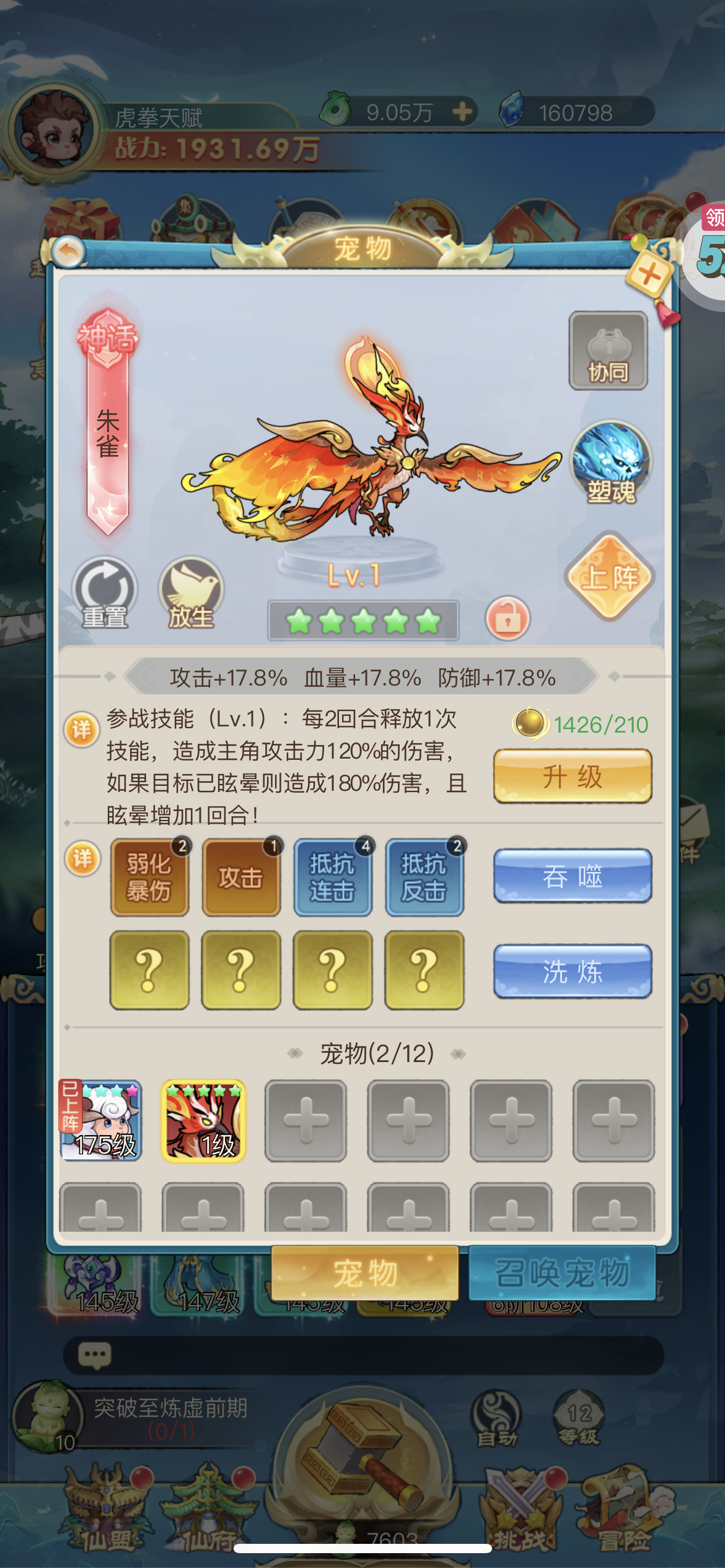The image size is (725, 1568).
Task: Open 塑魂 soul shaping
Action: [610, 462]
